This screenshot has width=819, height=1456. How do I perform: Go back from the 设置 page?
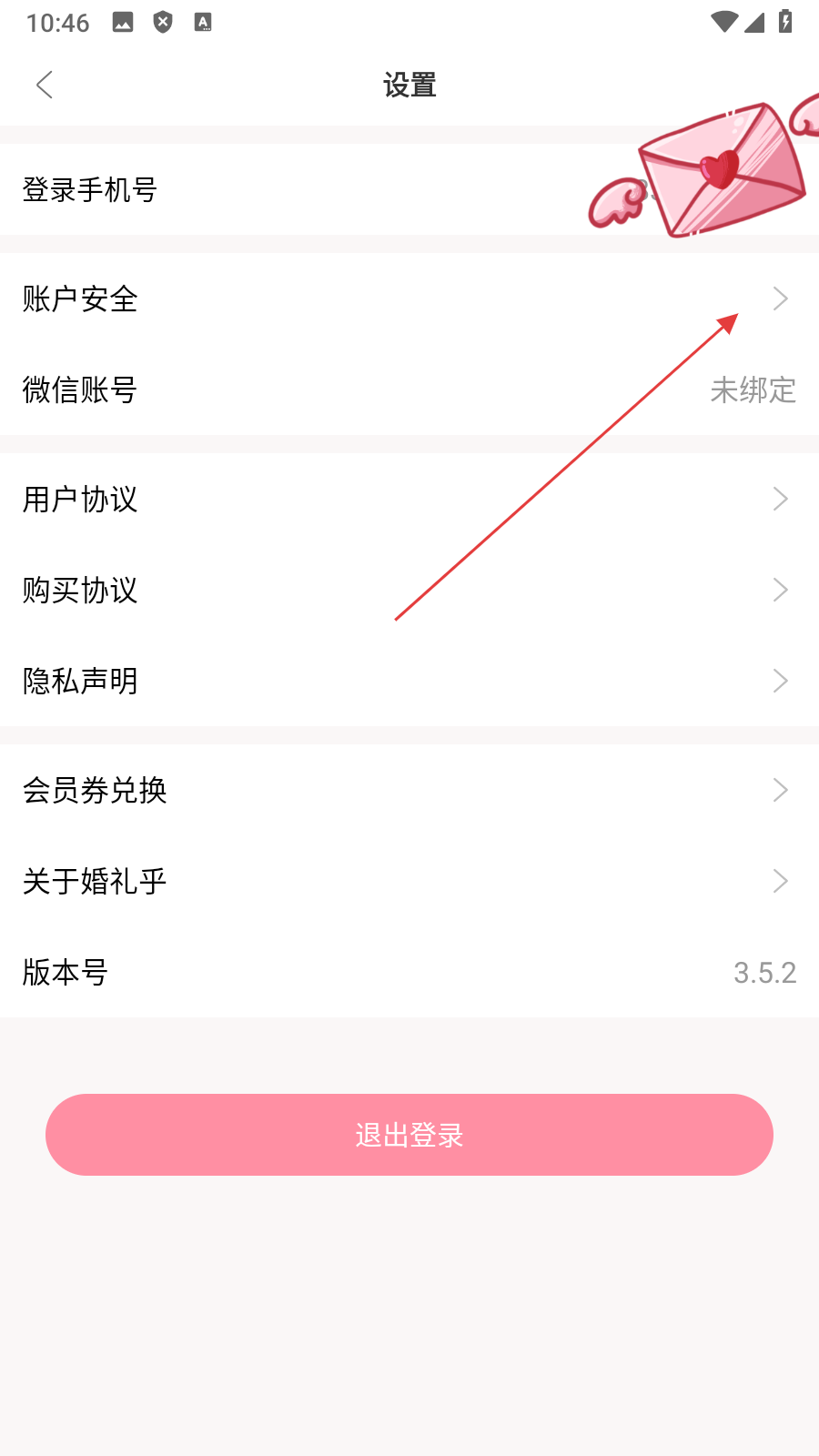point(45,86)
